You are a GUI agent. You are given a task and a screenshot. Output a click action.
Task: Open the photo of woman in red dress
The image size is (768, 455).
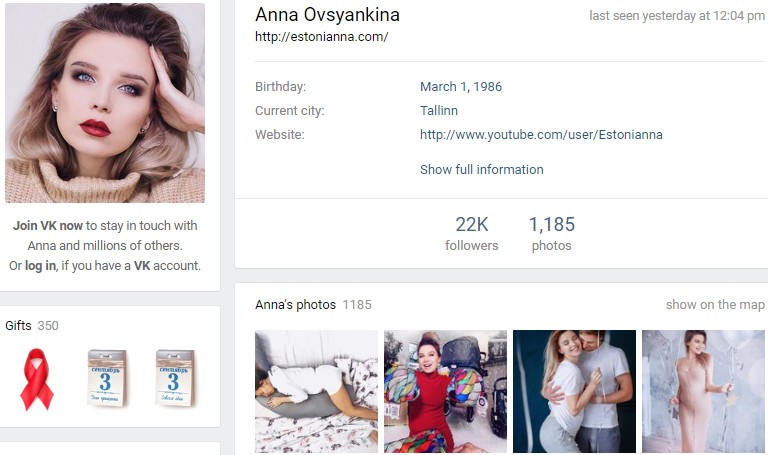click(x=445, y=392)
